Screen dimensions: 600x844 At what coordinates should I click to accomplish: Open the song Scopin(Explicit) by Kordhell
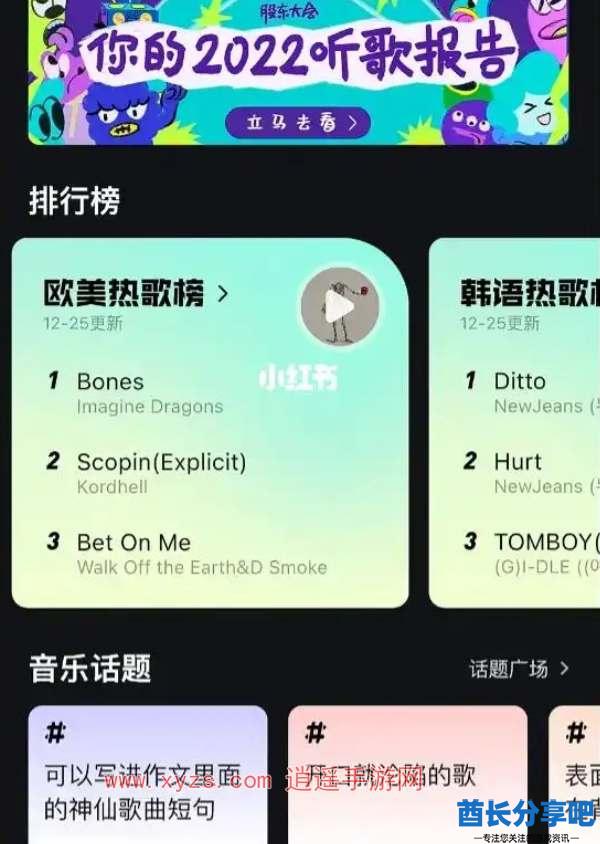pyautogui.click(x=160, y=472)
